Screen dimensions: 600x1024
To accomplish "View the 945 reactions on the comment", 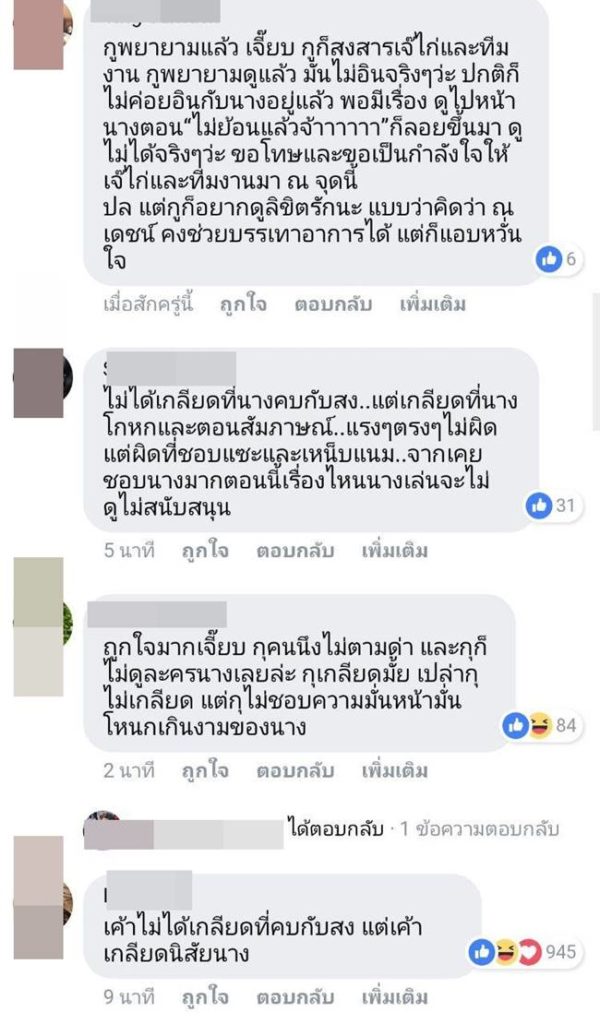I will click(x=523, y=952).
